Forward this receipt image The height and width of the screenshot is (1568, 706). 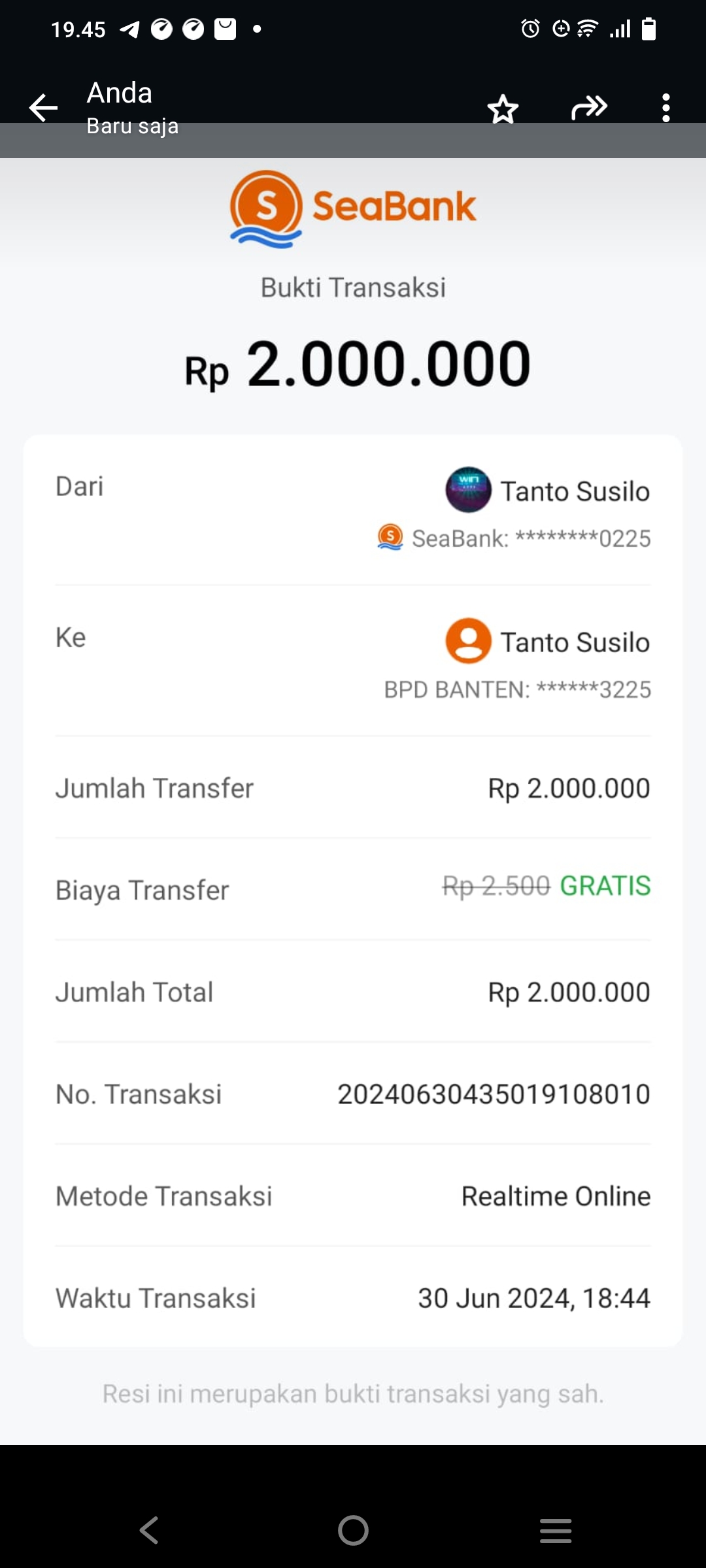[589, 108]
